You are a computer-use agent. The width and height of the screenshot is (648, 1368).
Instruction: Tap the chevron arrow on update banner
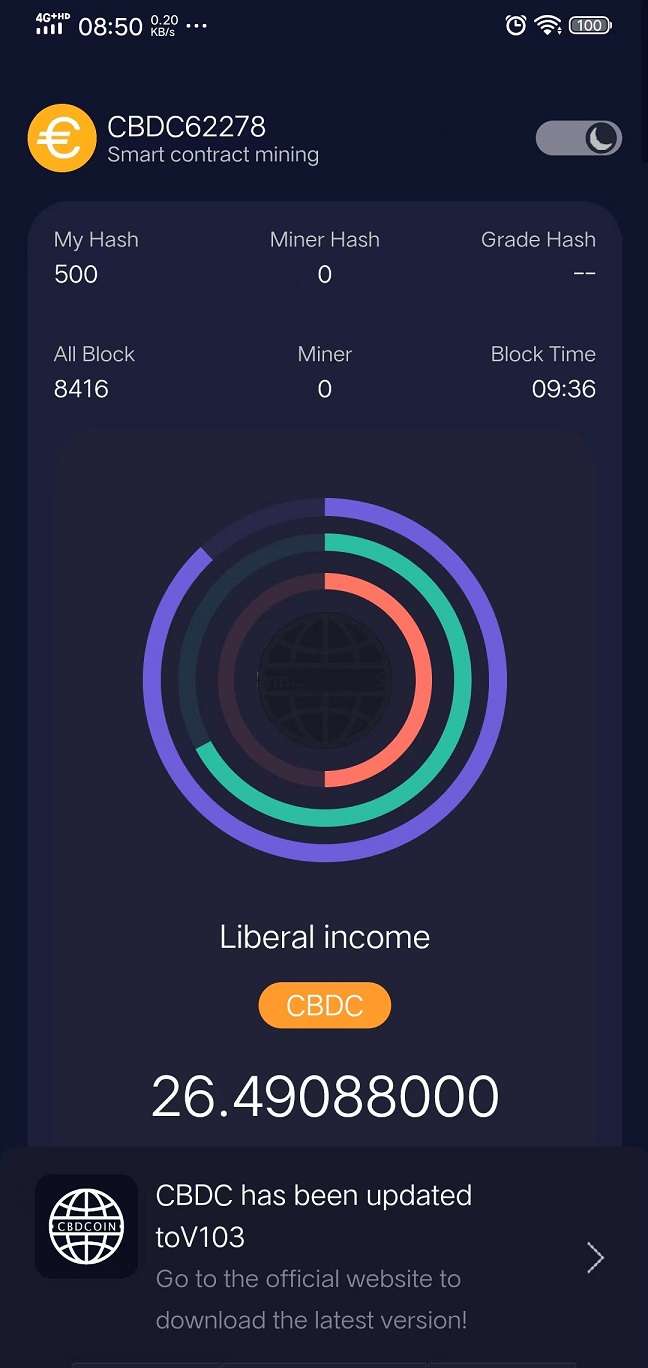(x=595, y=1257)
